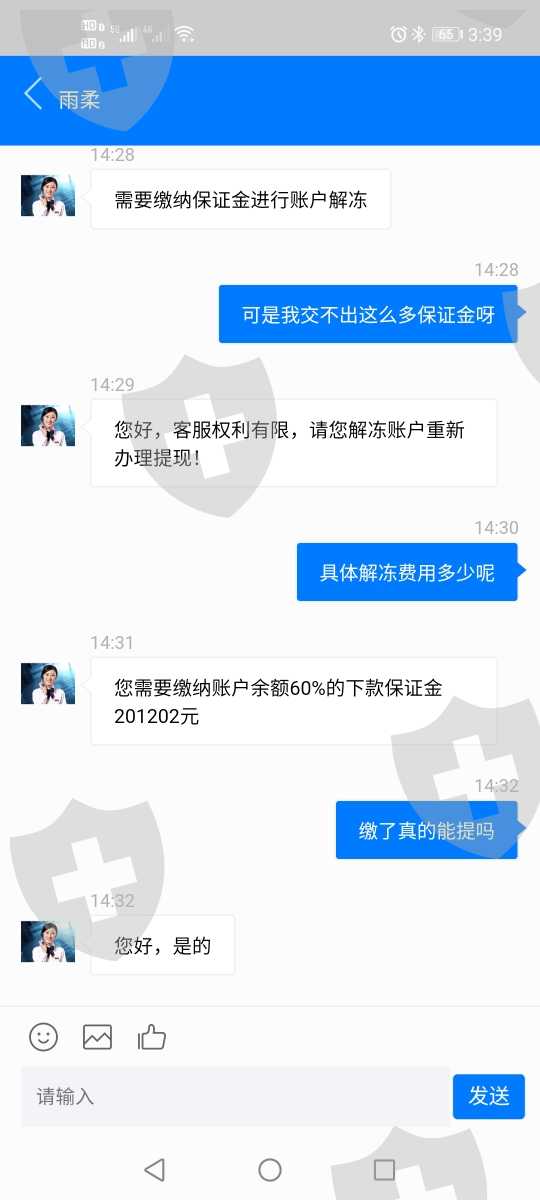Open the emoji picker

pos(43,1037)
